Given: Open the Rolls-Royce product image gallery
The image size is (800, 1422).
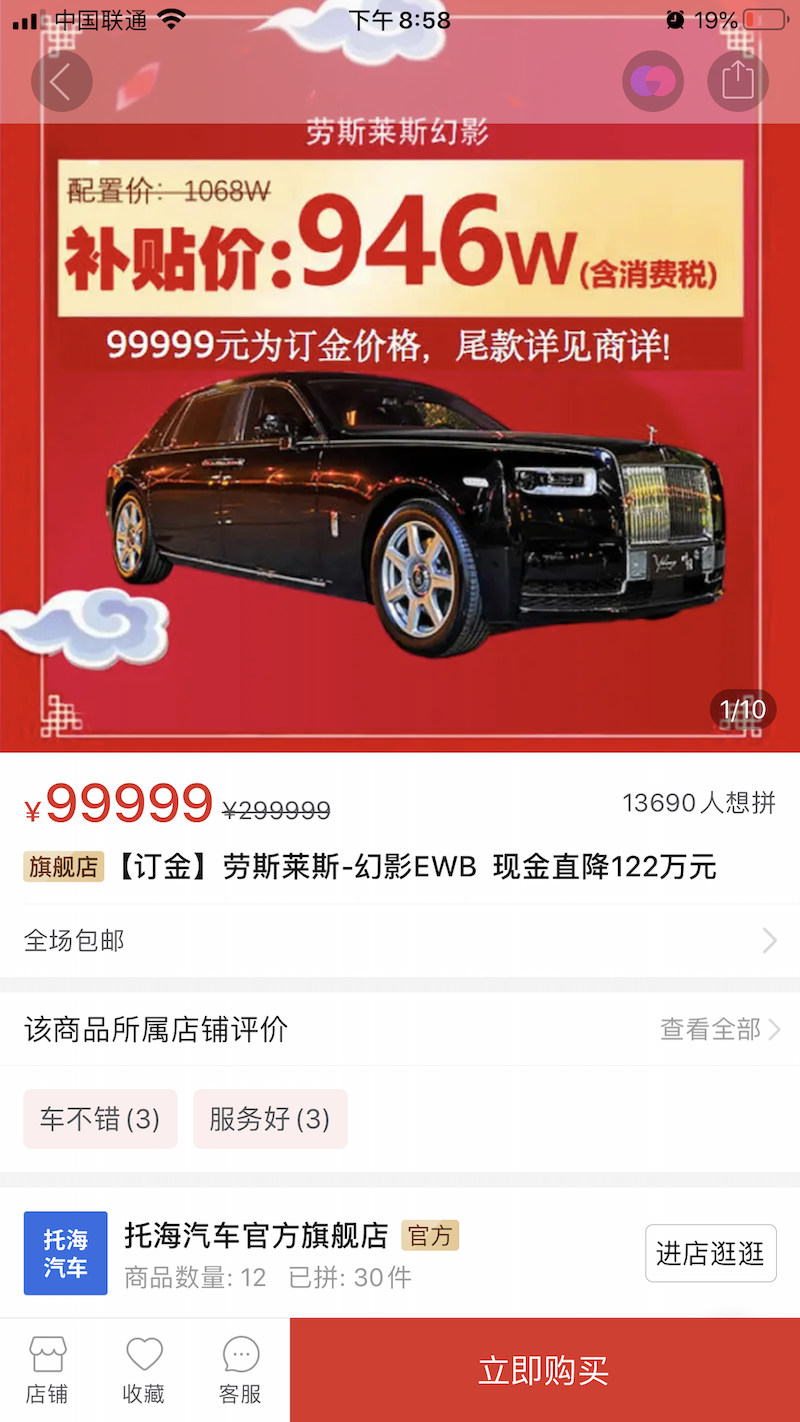Looking at the screenshot, I should [400, 480].
